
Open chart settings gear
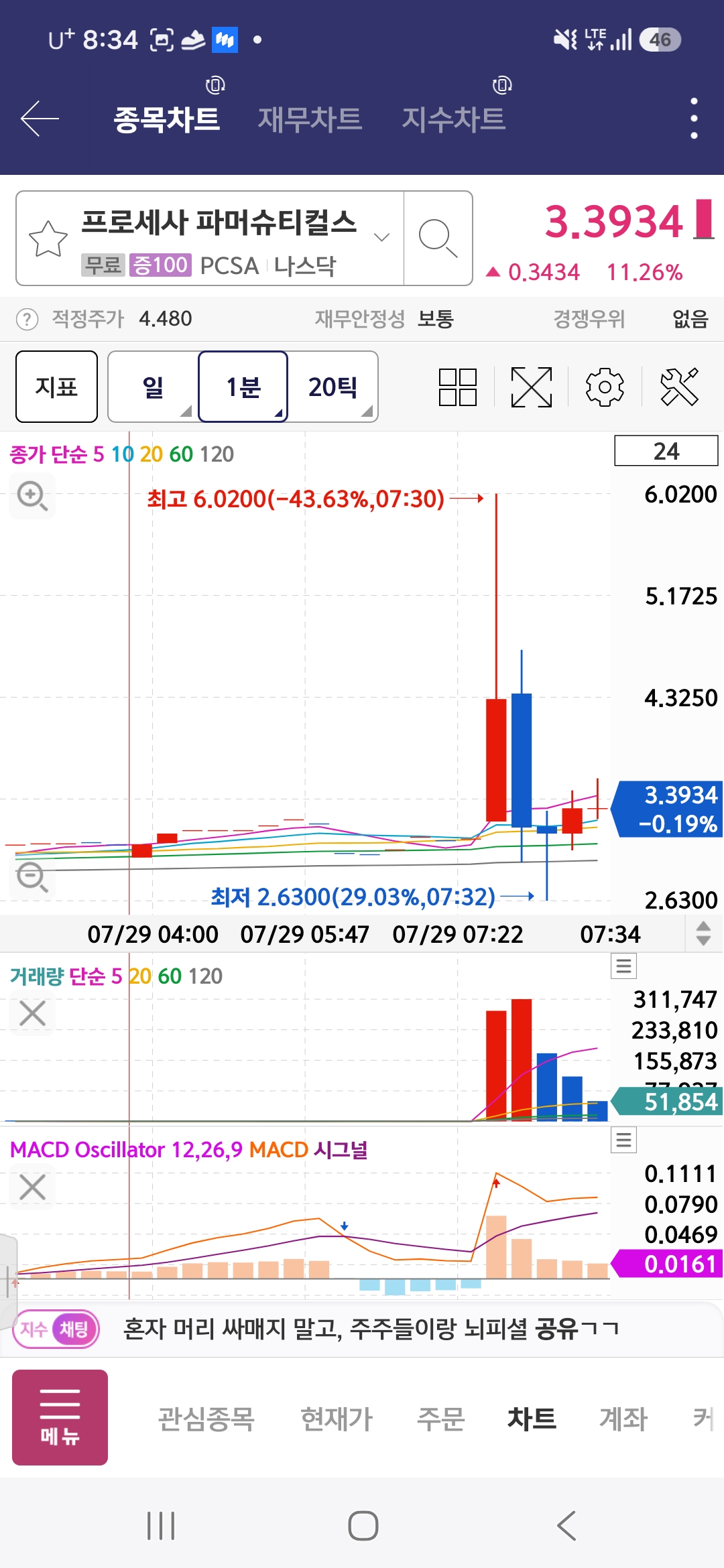coord(605,387)
